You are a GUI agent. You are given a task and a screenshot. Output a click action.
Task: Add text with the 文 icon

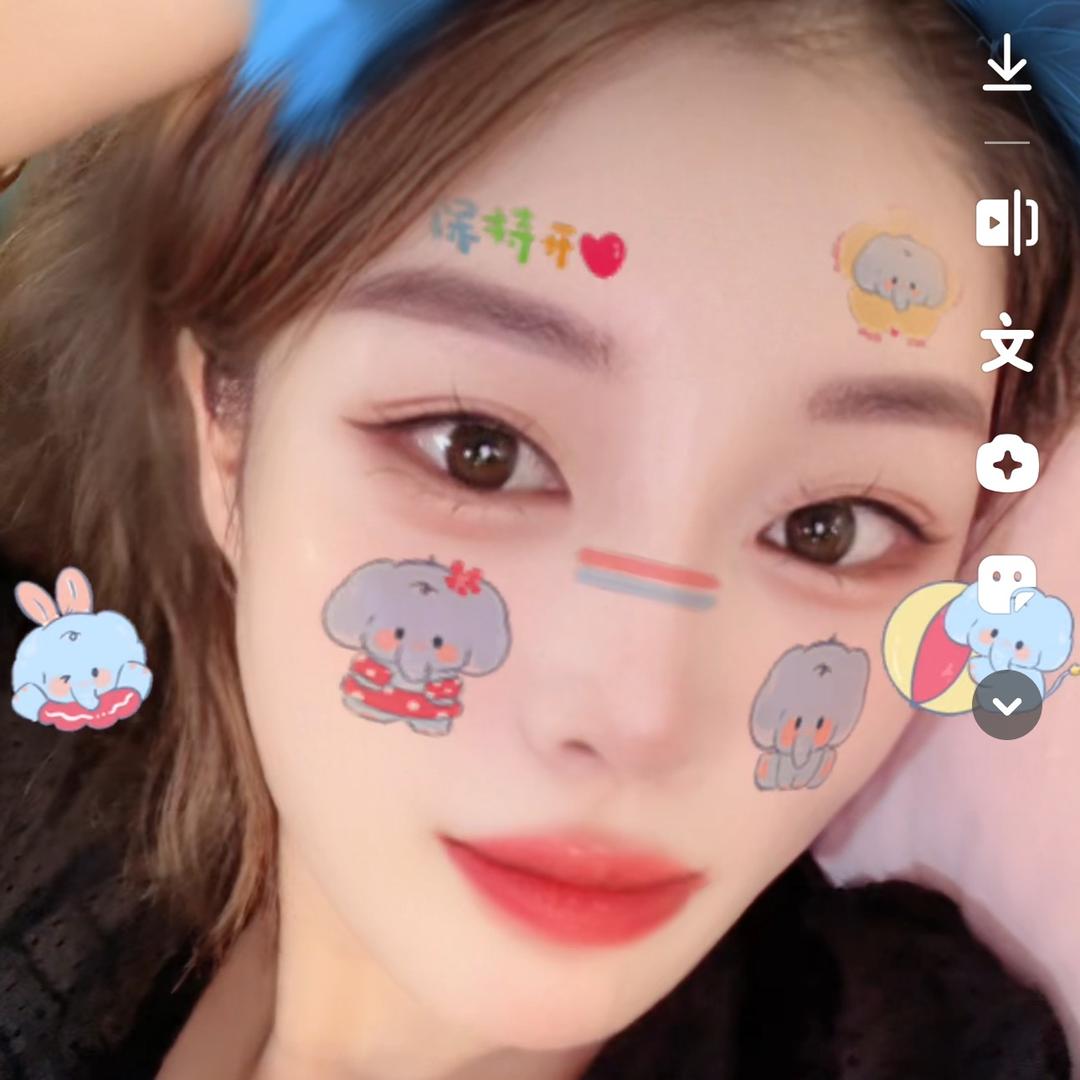(1006, 342)
